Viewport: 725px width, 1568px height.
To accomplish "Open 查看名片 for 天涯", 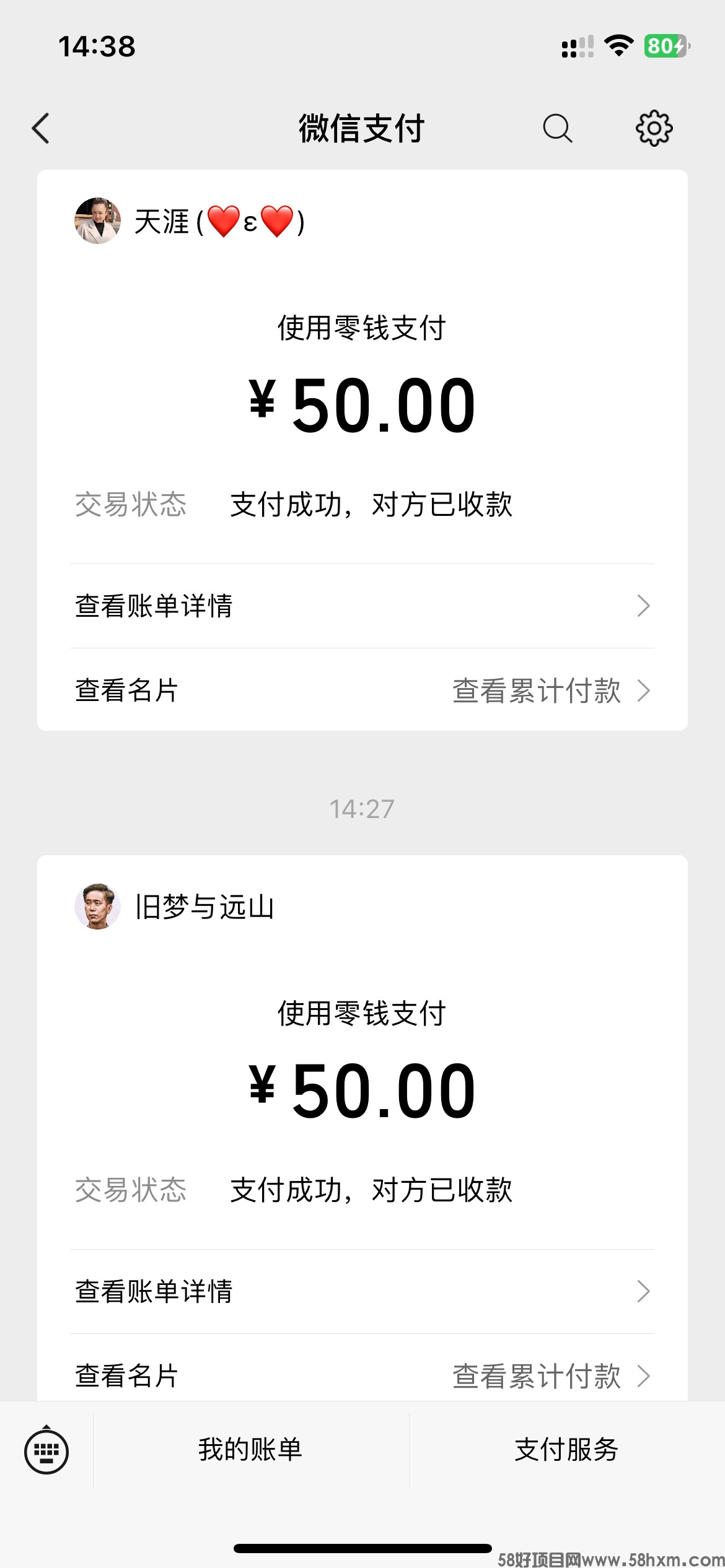I will point(125,692).
